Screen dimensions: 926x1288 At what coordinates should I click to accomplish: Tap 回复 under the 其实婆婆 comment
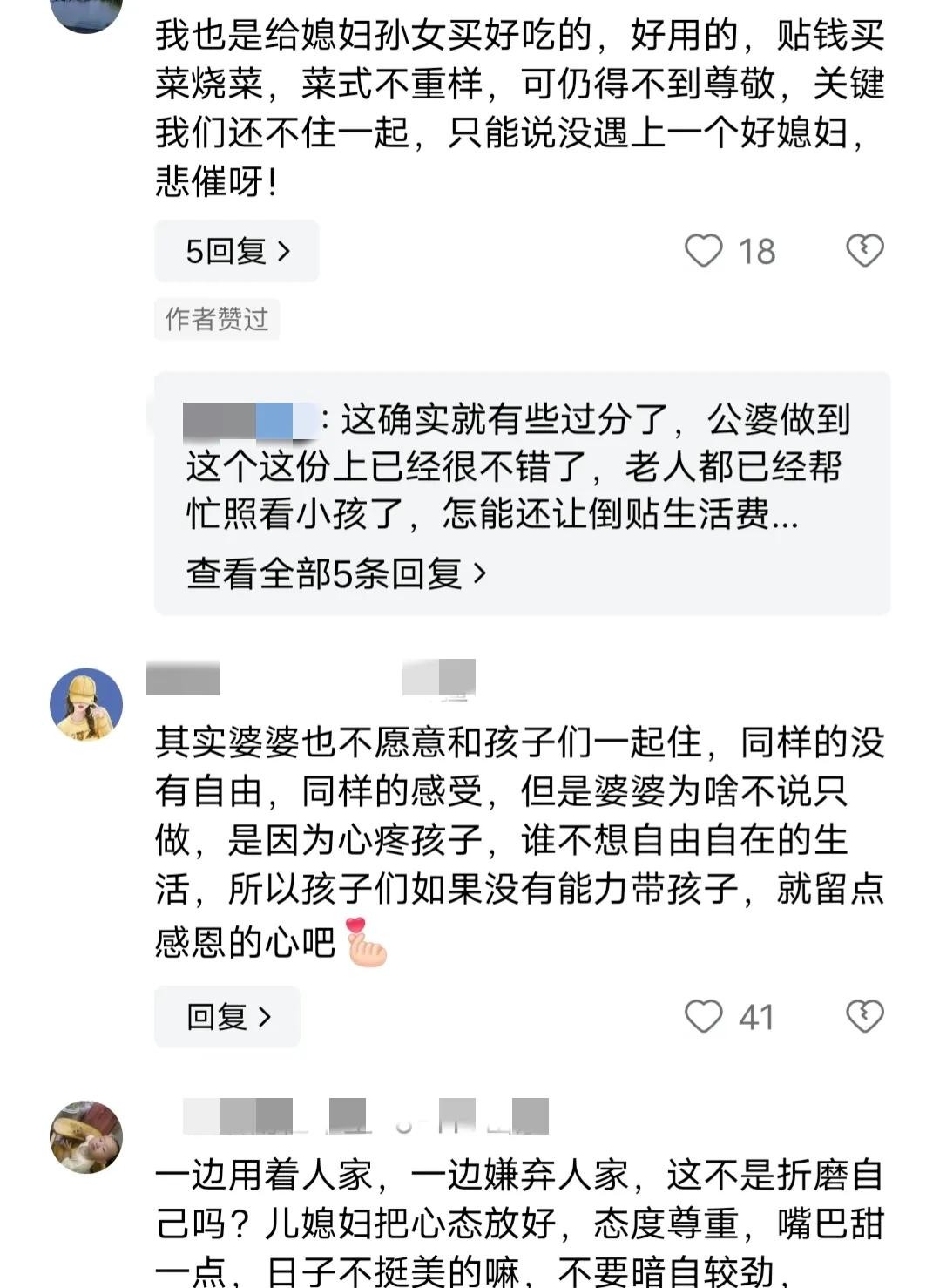click(227, 1016)
